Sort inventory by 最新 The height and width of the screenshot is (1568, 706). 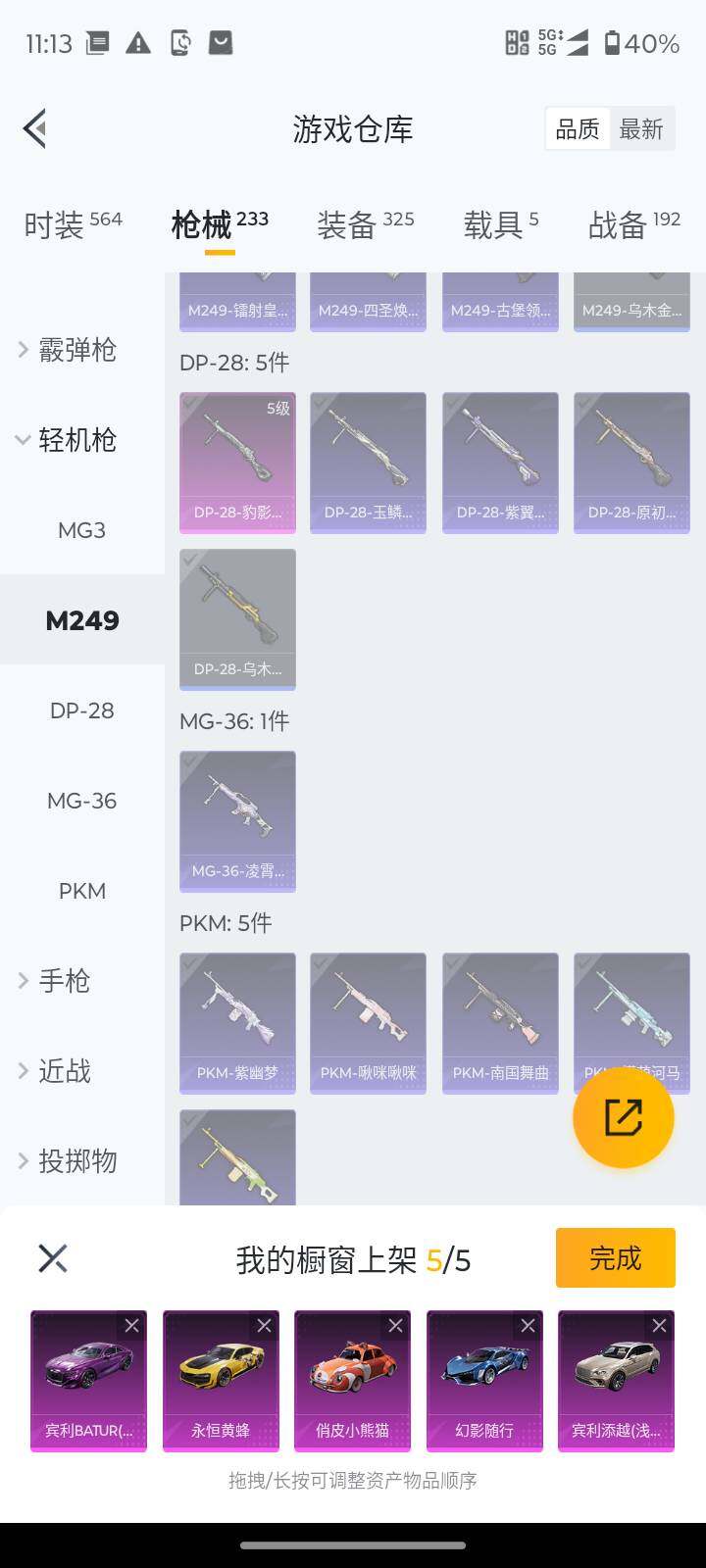(641, 129)
